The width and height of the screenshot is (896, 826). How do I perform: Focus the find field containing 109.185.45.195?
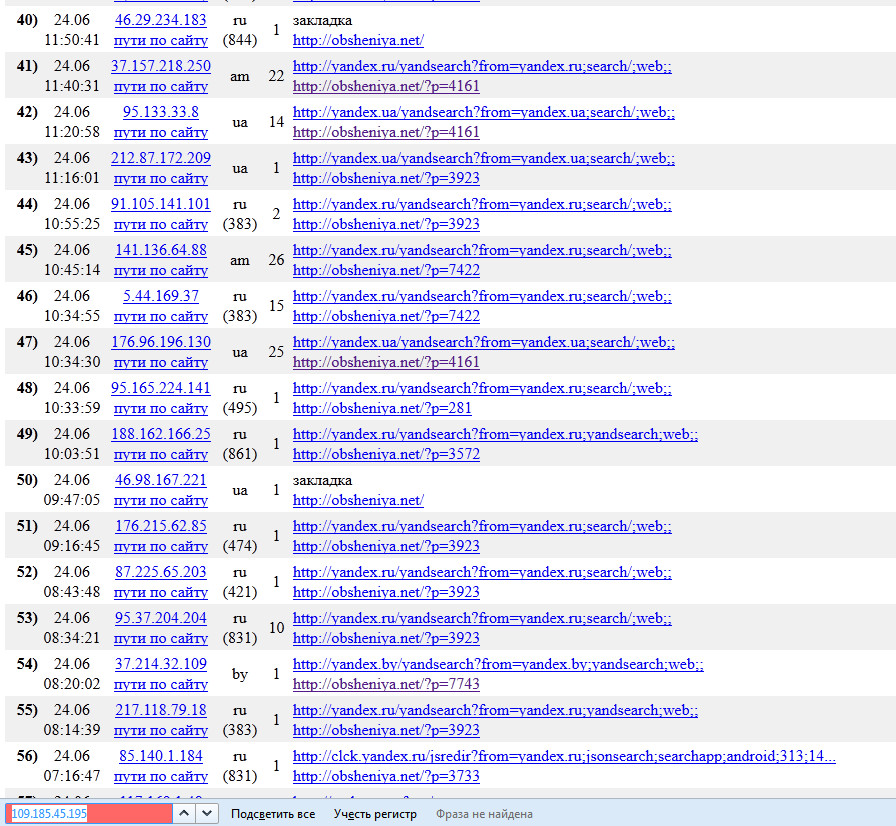(x=88, y=814)
